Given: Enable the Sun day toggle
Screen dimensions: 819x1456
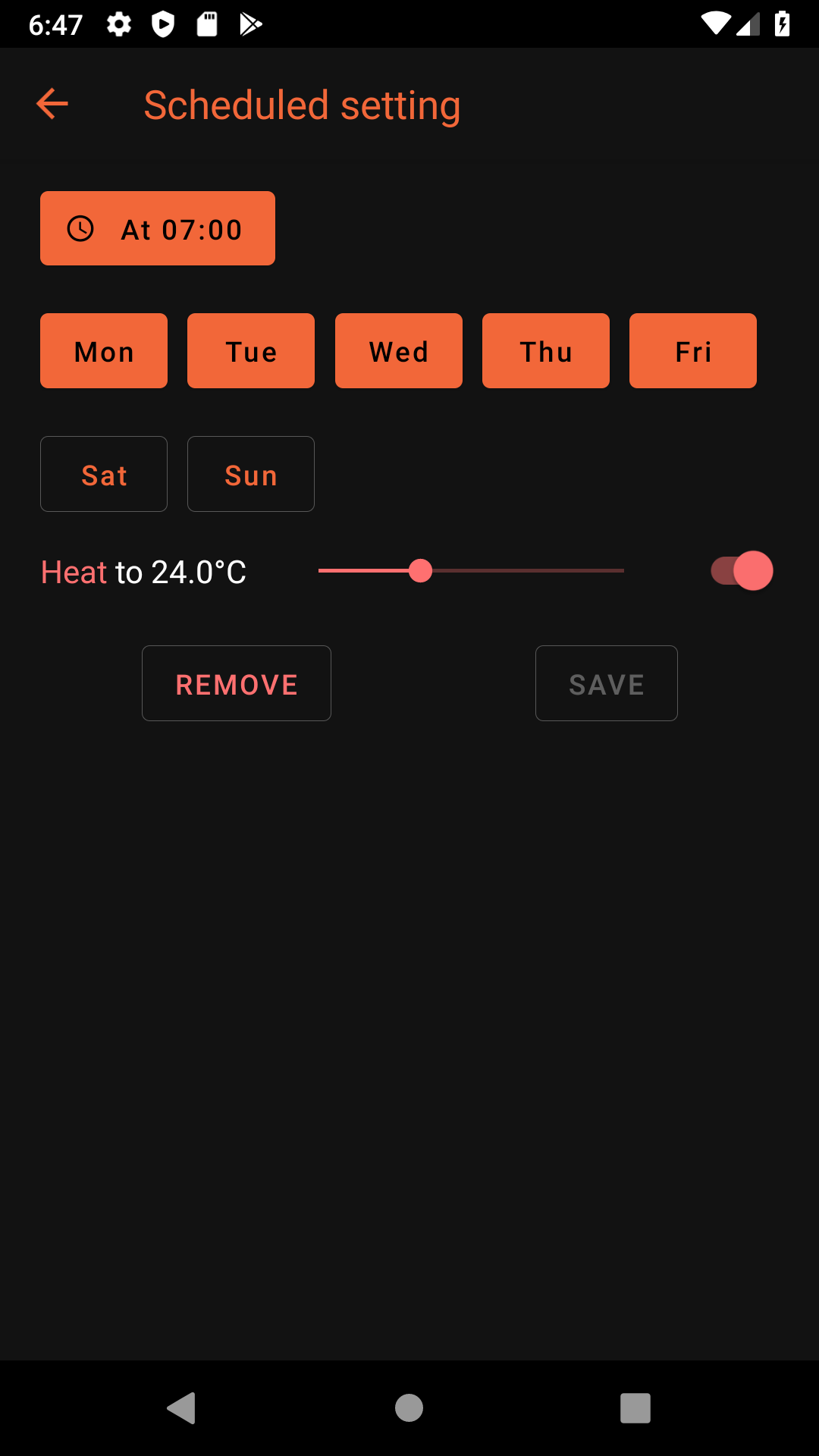Looking at the screenshot, I should click(250, 474).
